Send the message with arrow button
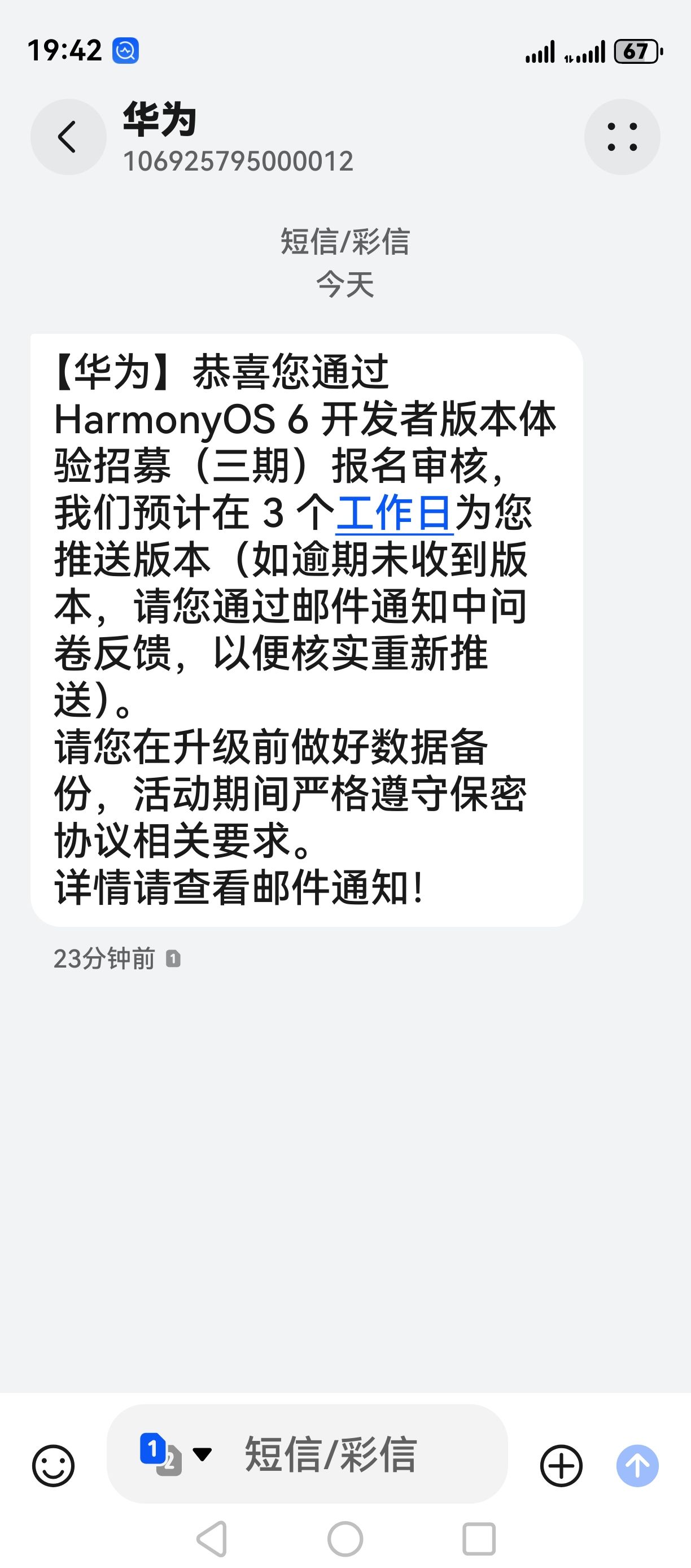The width and height of the screenshot is (691, 1568). click(x=637, y=1466)
